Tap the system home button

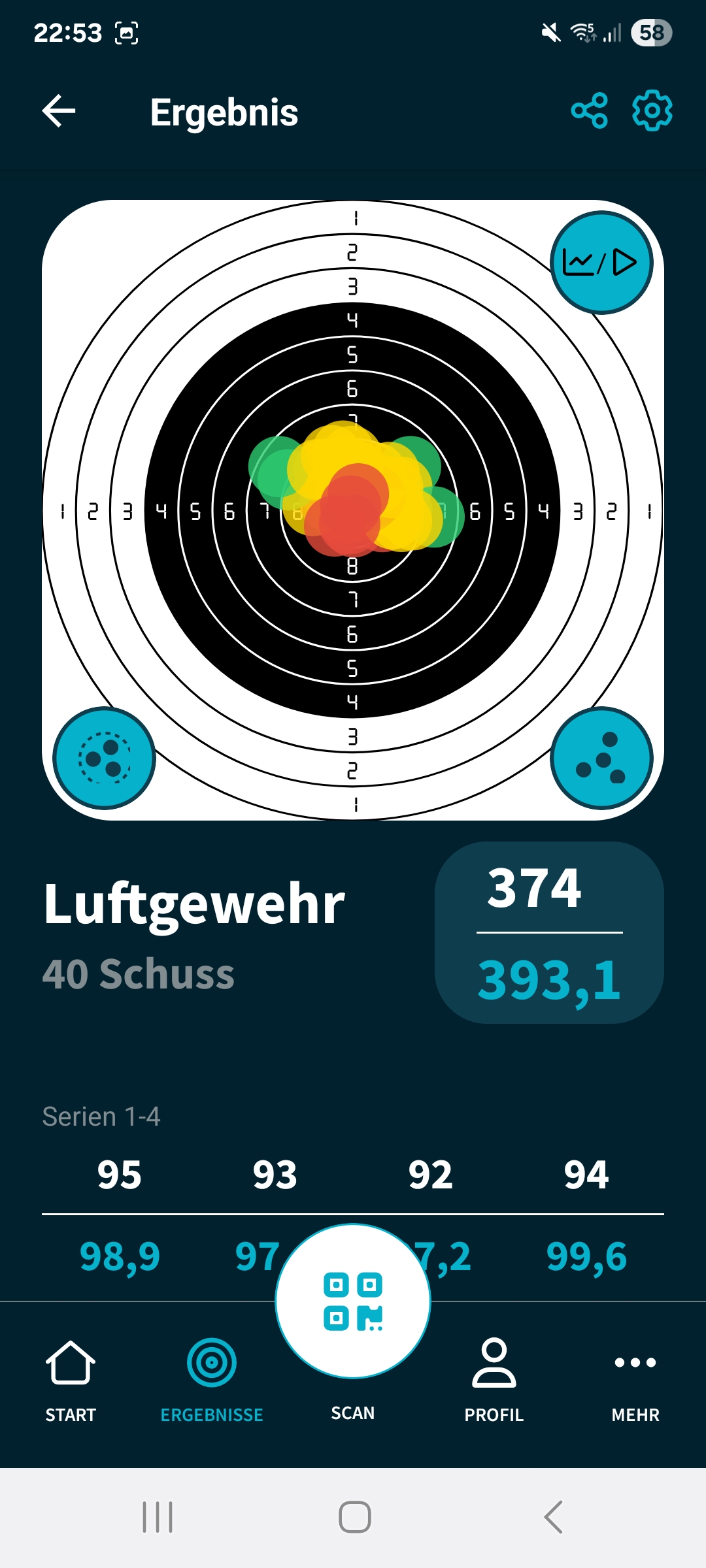tap(354, 1516)
